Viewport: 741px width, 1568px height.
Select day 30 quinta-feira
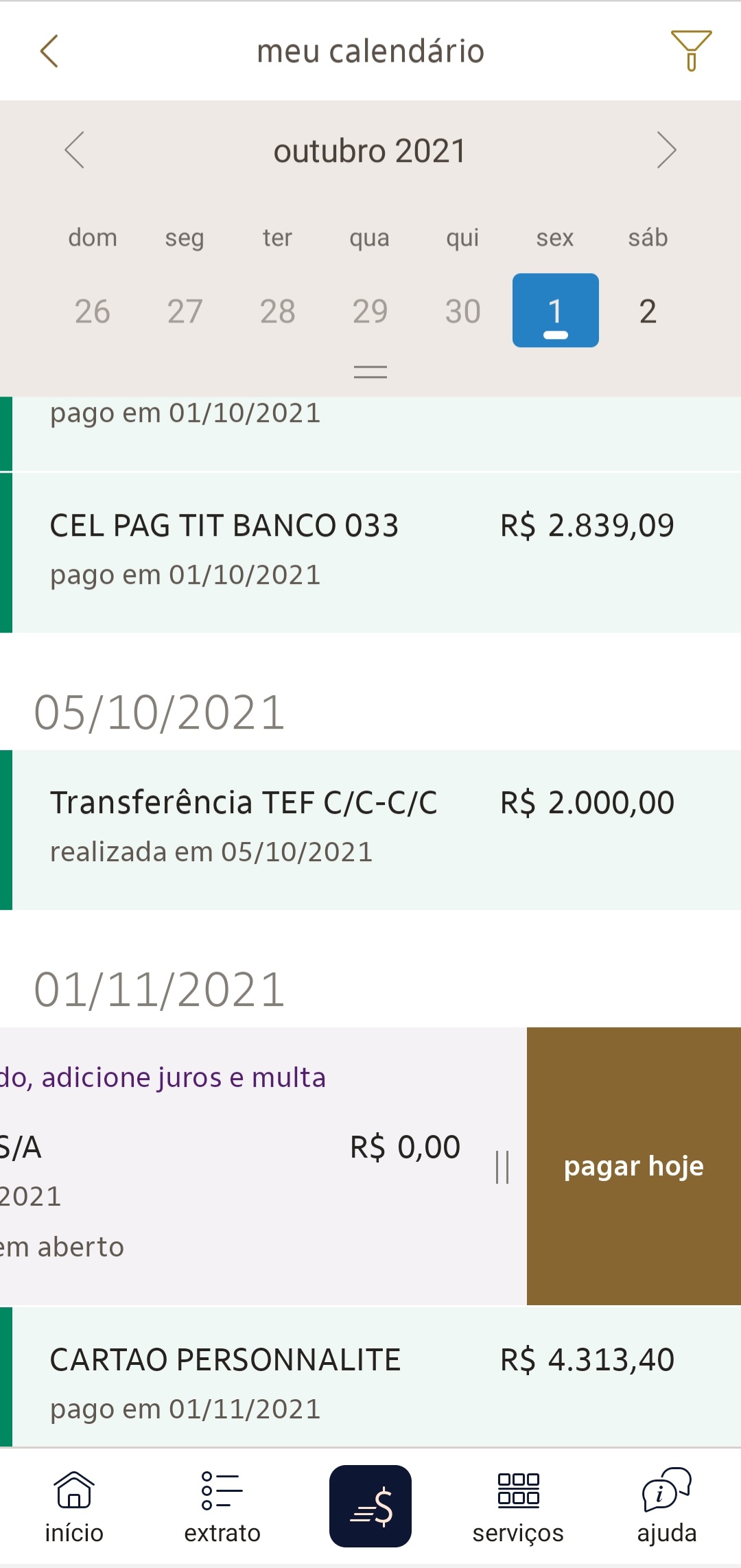[x=462, y=312]
